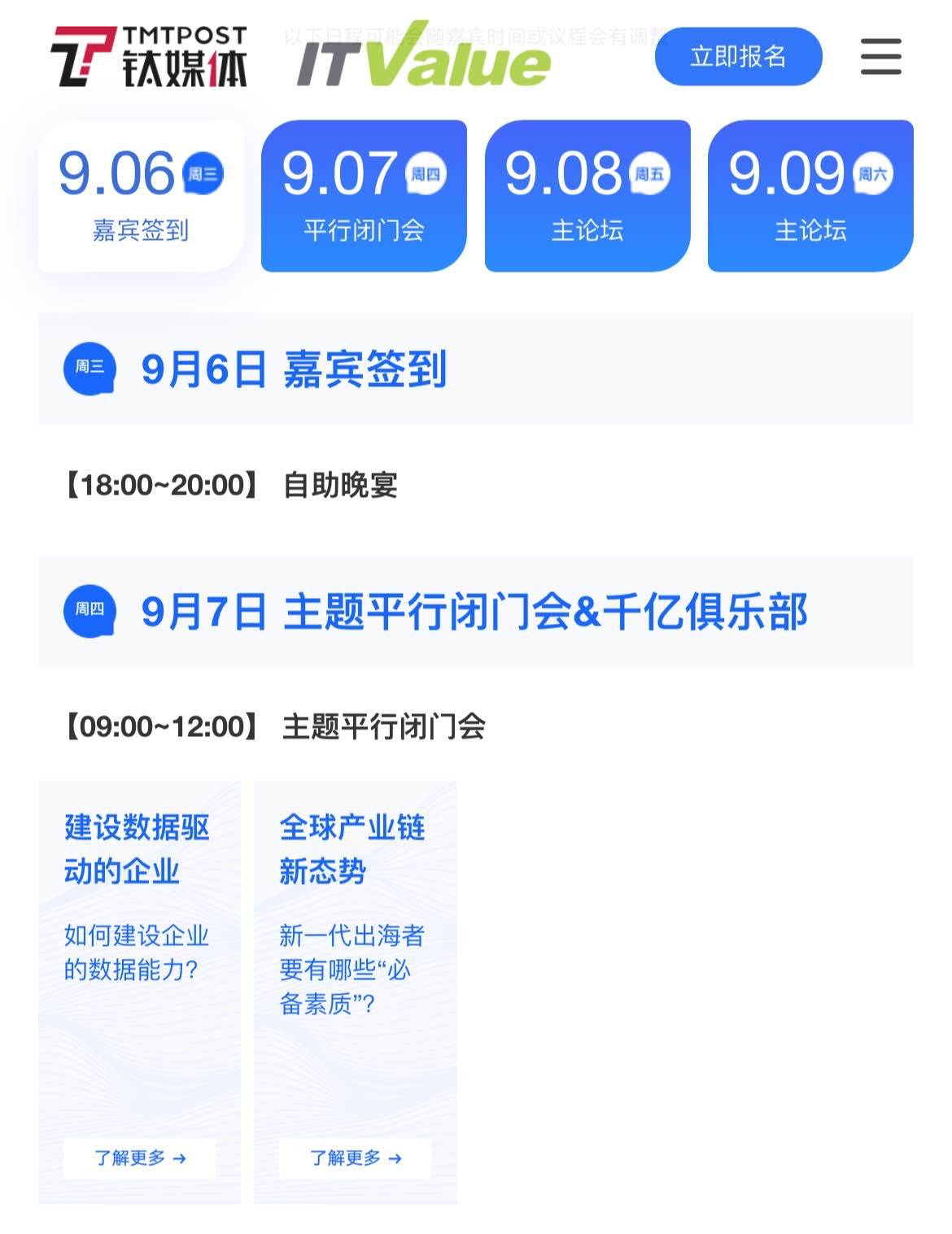Viewport: 952px width, 1234px height.
Task: Switch to the 9.07 平行闭门会 tab
Action: coord(364,196)
